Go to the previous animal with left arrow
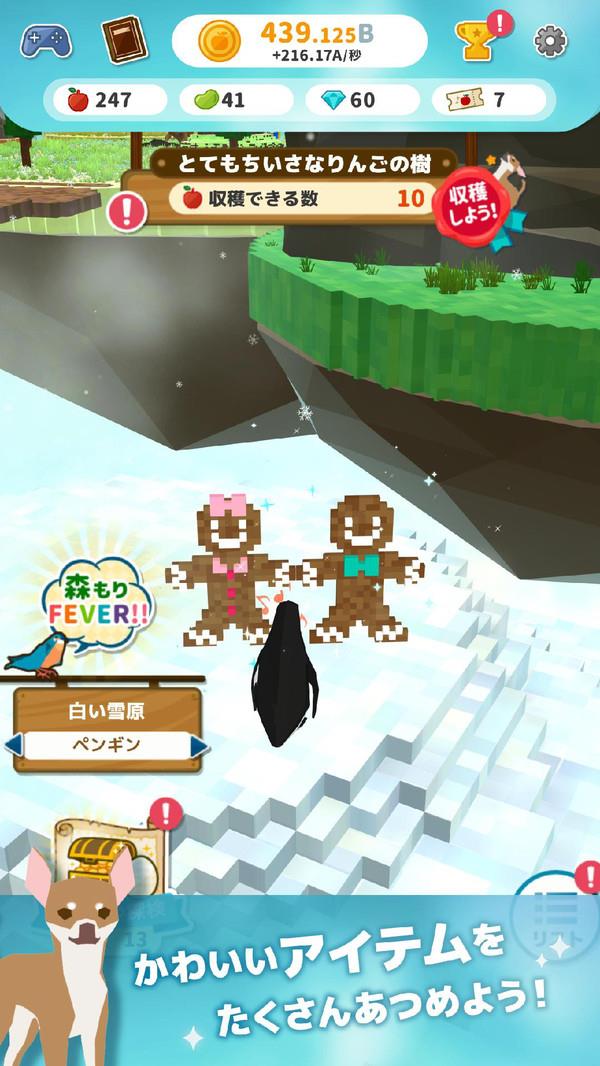 tap(14, 746)
